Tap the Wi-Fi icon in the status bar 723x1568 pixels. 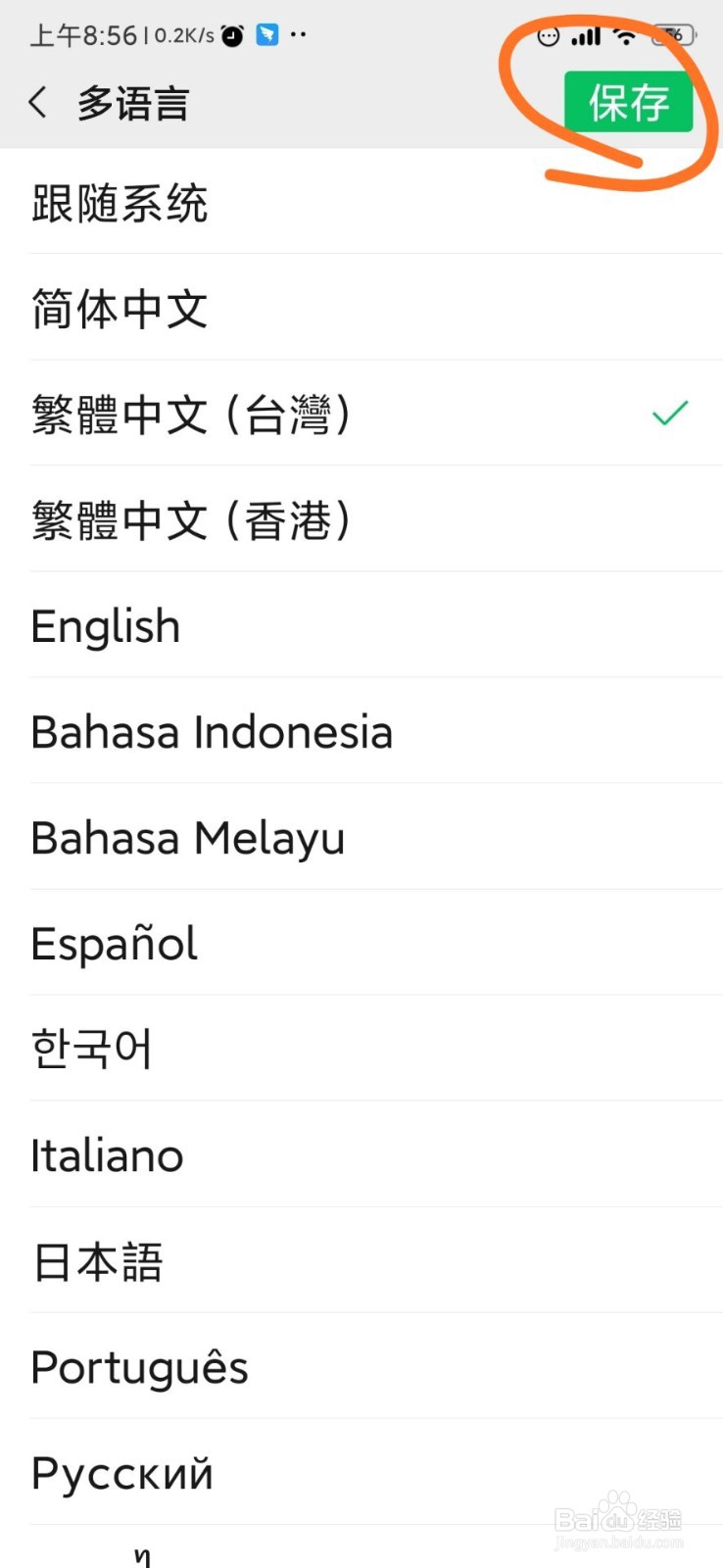pyautogui.click(x=623, y=34)
